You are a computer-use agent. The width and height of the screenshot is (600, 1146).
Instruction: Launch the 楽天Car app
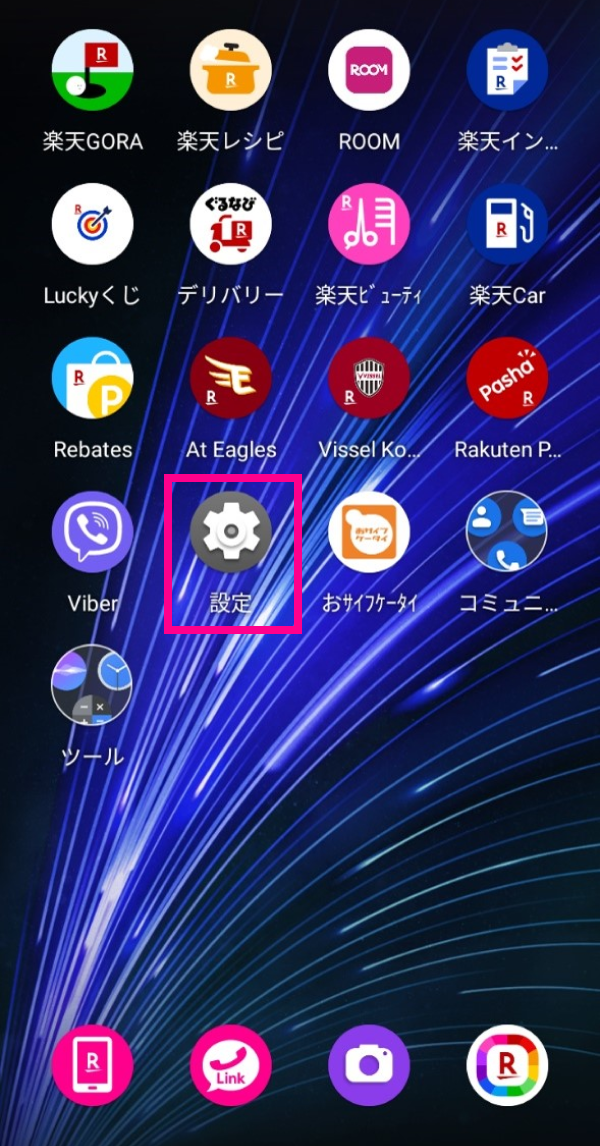pyautogui.click(x=507, y=224)
